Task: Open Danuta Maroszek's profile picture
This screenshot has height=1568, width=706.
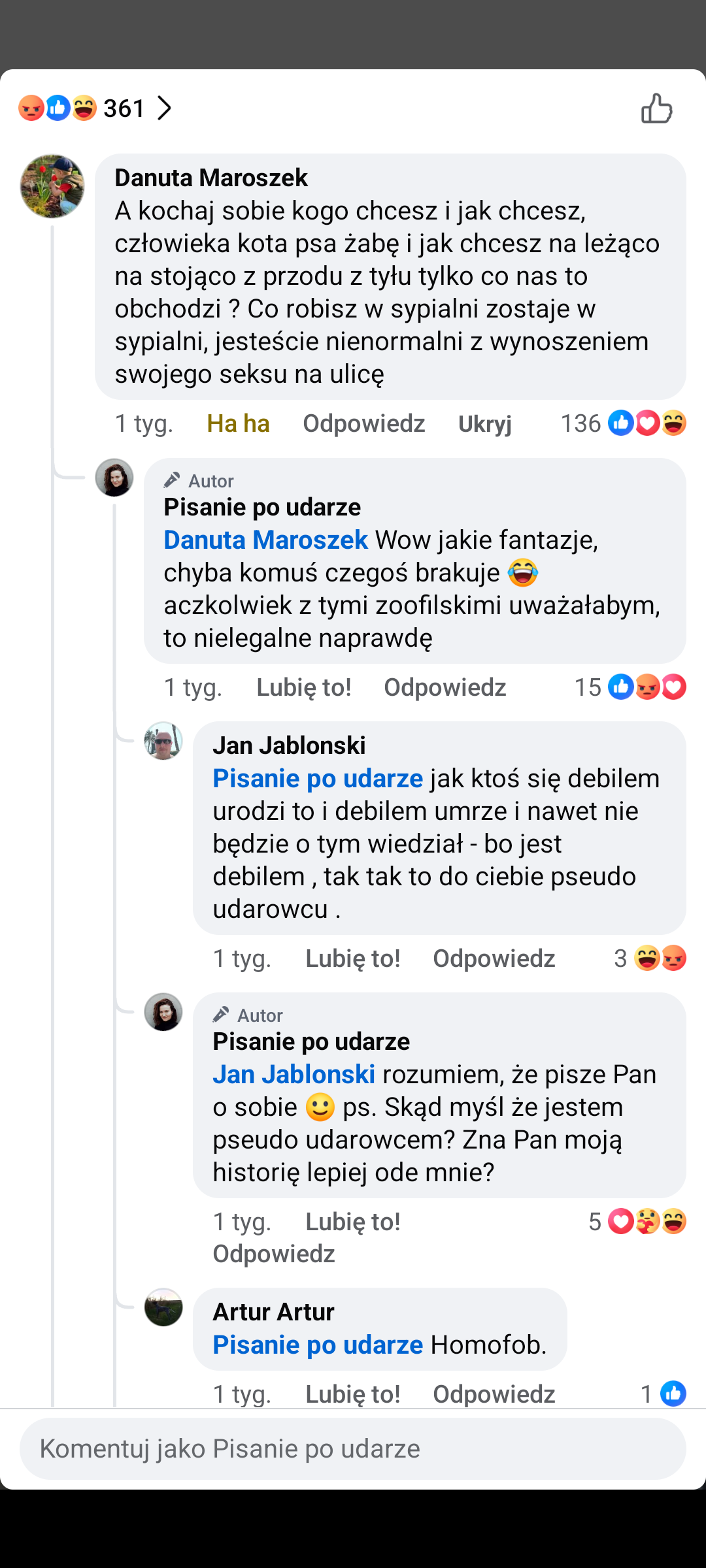Action: tap(52, 186)
